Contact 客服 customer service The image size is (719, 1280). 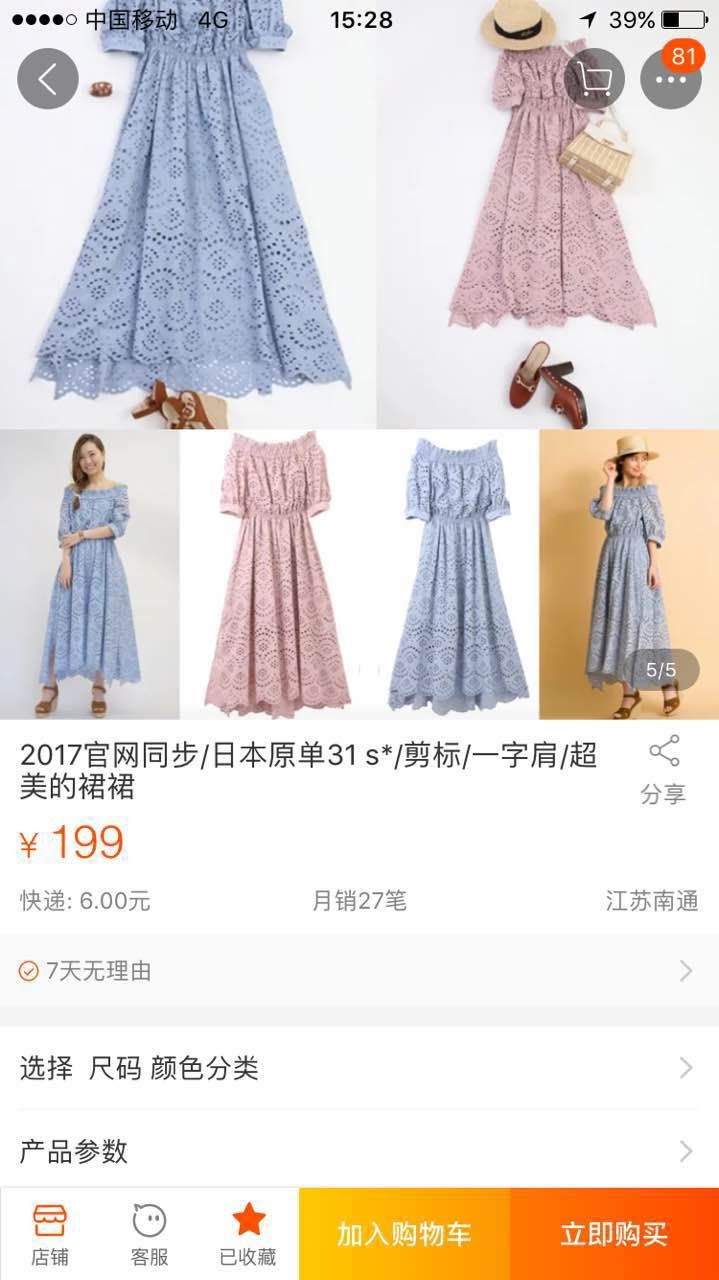pos(149,1234)
